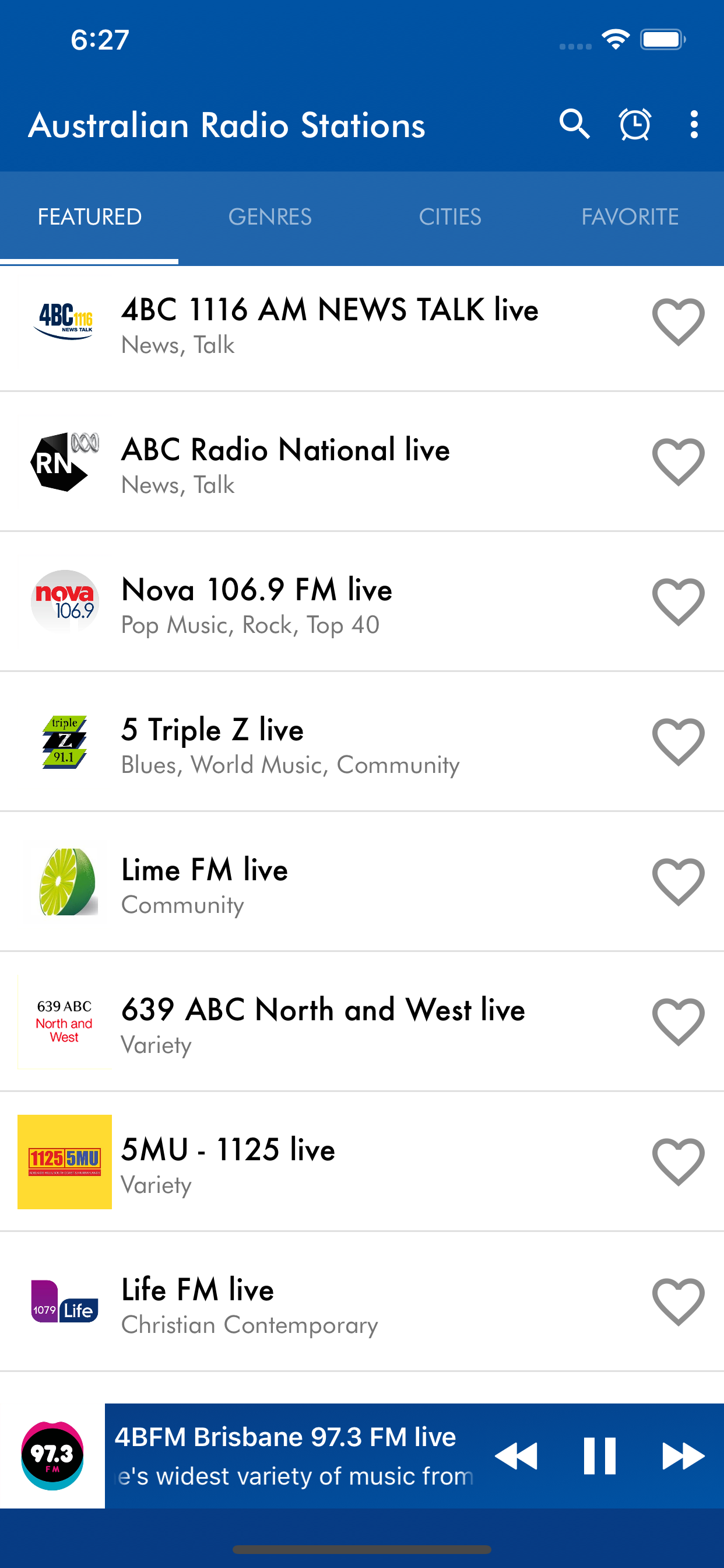The width and height of the screenshot is (724, 1568).
Task: Show the FAVORITE tab
Action: point(630,216)
